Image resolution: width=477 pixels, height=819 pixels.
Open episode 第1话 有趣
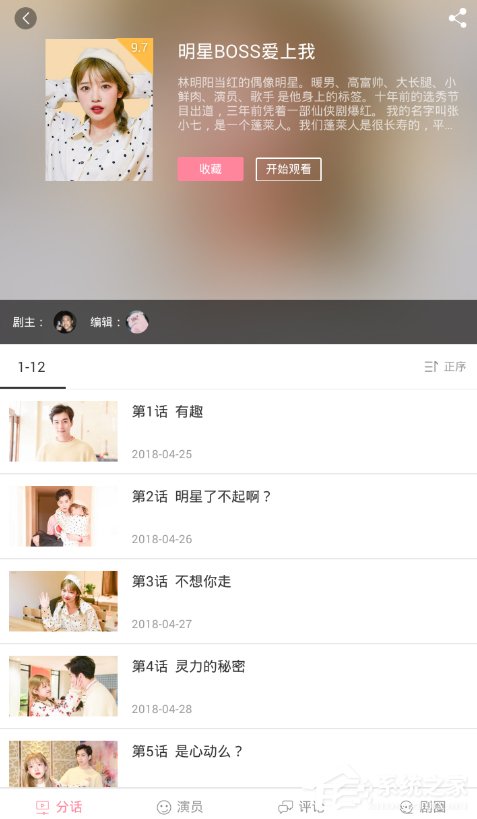(238, 431)
